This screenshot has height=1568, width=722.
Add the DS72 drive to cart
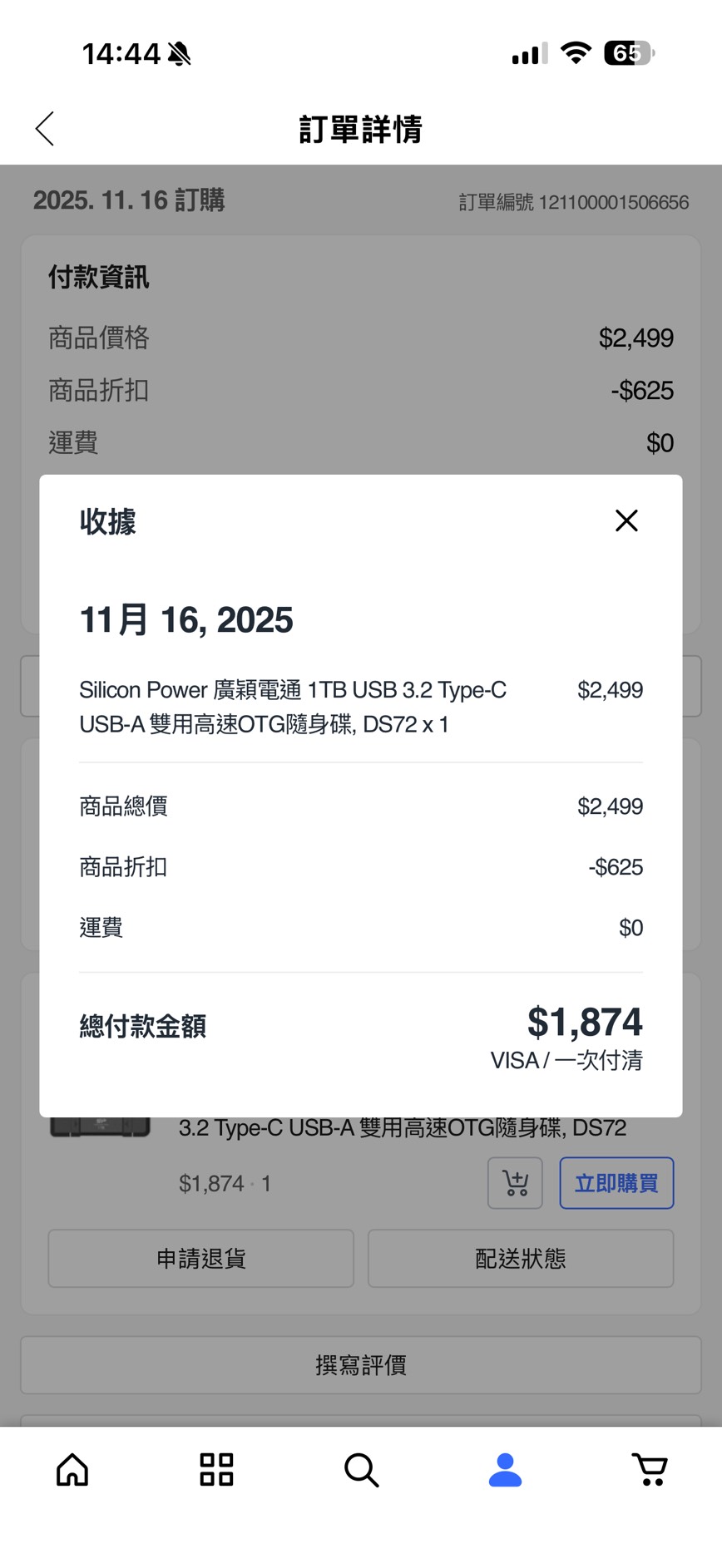tap(515, 1182)
